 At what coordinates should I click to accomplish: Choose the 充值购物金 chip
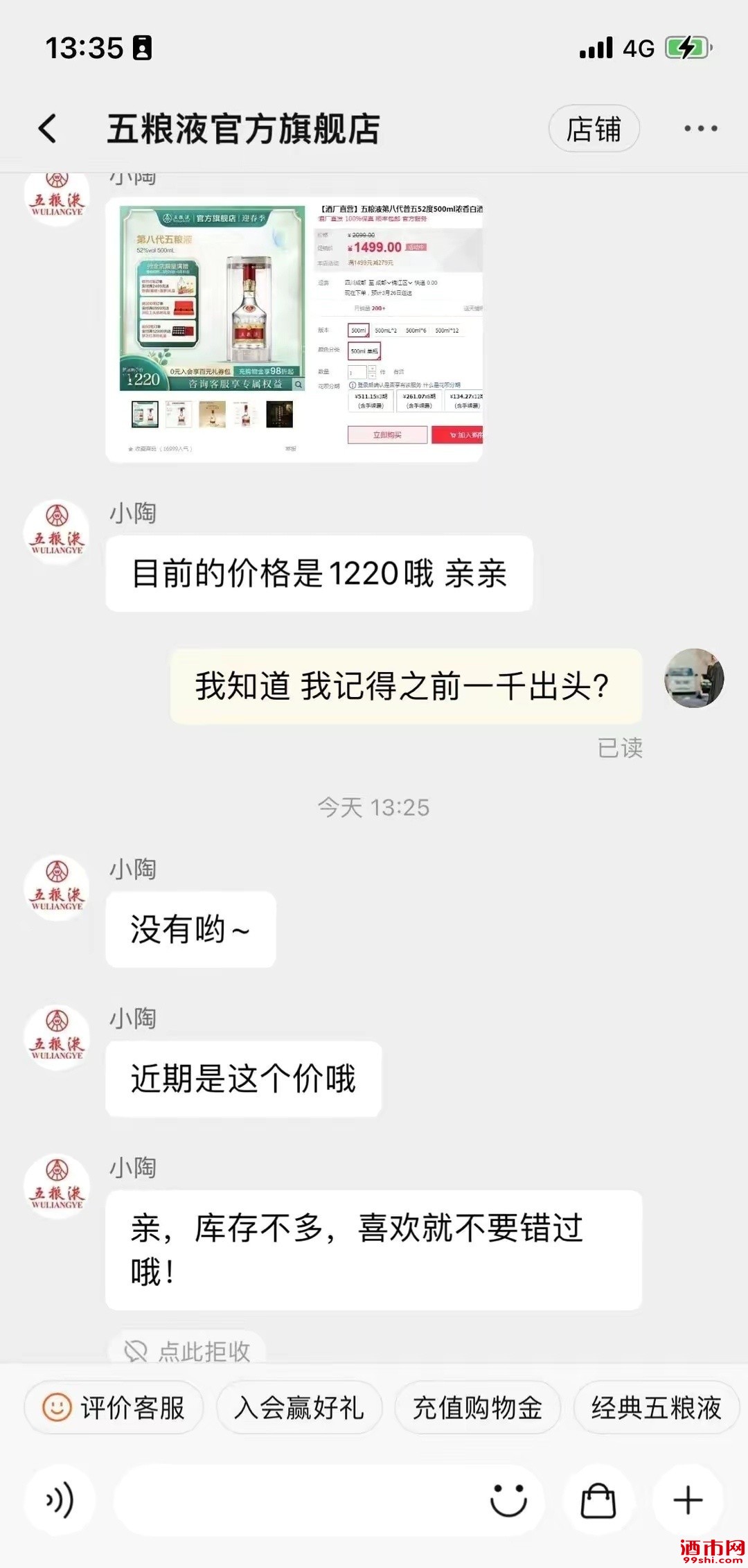478,1407
